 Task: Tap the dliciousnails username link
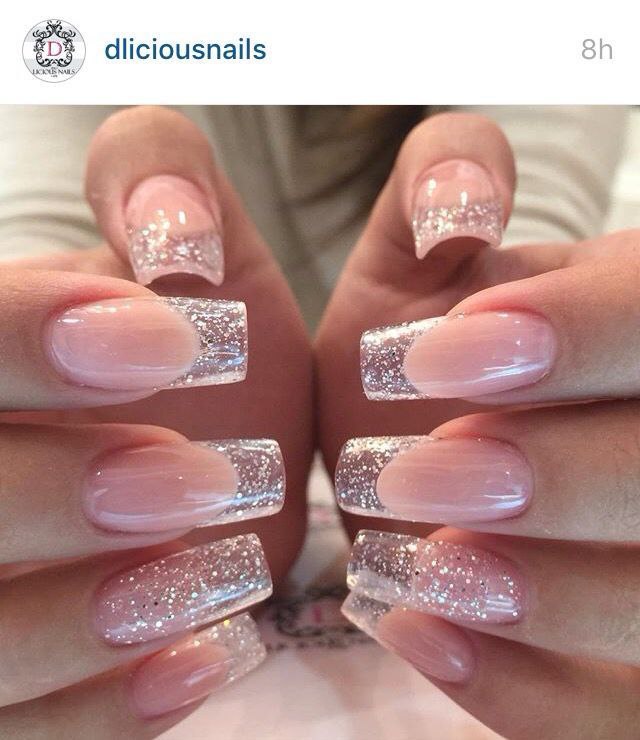coord(185,49)
